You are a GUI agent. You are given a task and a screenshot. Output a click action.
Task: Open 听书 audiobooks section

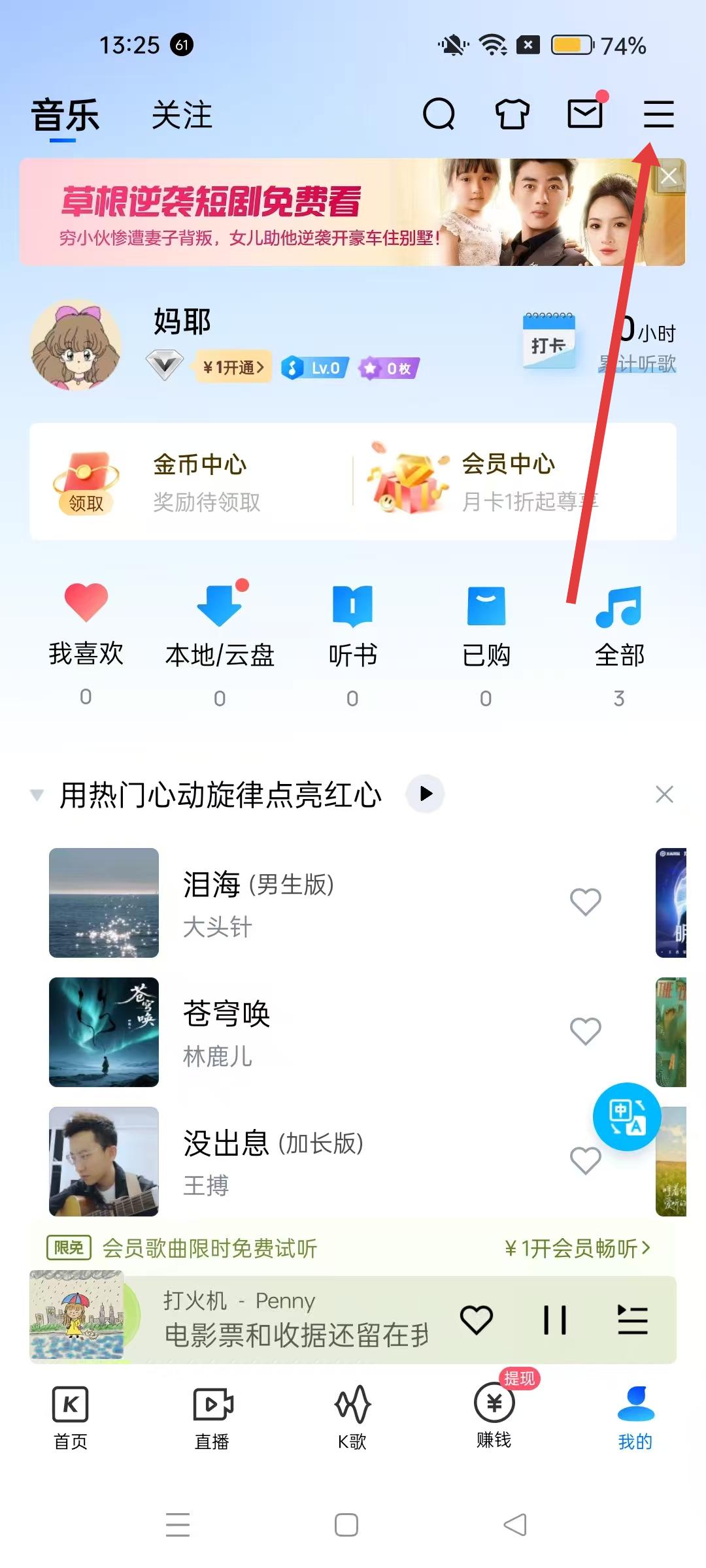coord(352,627)
